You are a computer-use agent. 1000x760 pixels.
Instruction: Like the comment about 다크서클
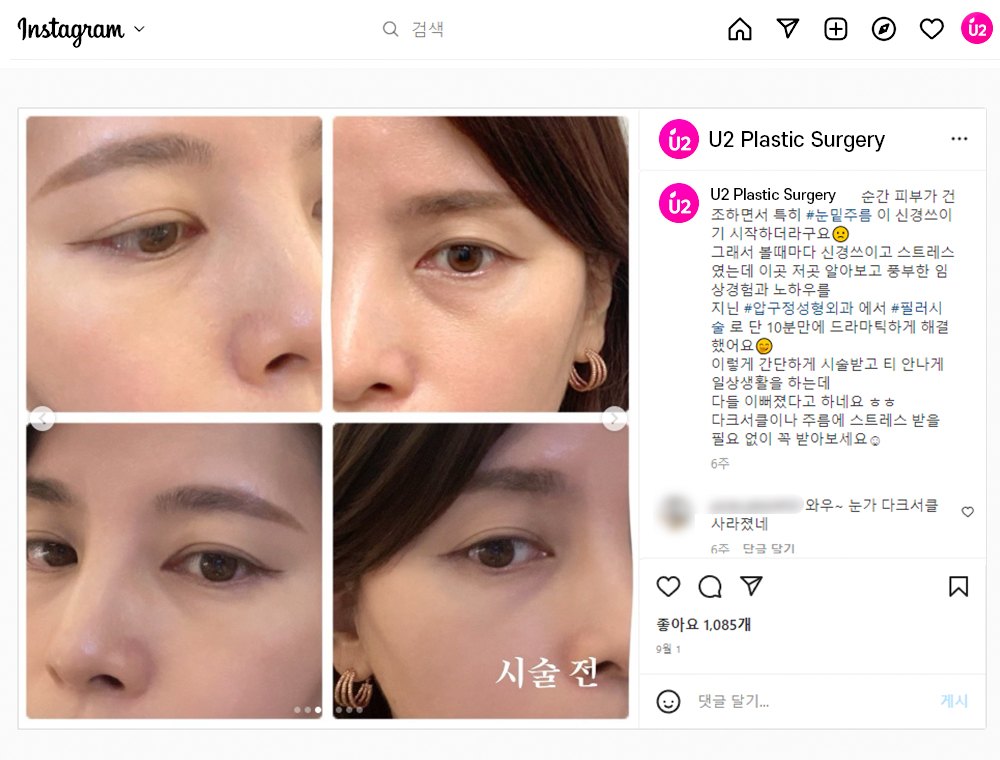point(967,512)
